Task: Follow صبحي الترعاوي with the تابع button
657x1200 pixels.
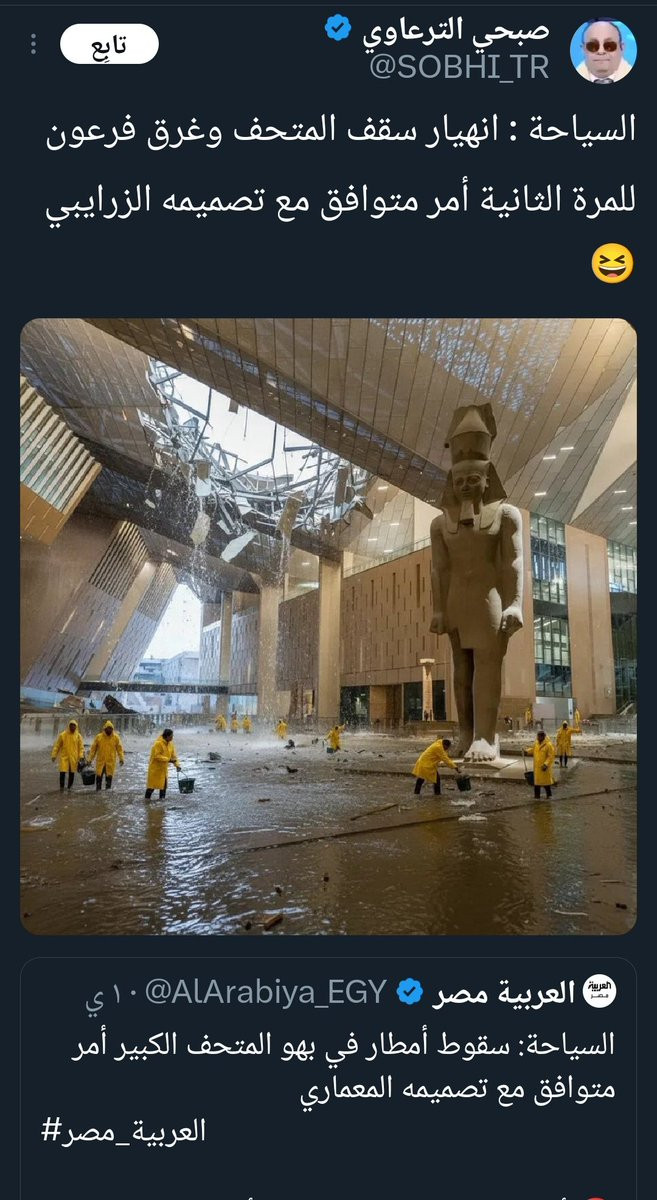Action: click(x=109, y=46)
